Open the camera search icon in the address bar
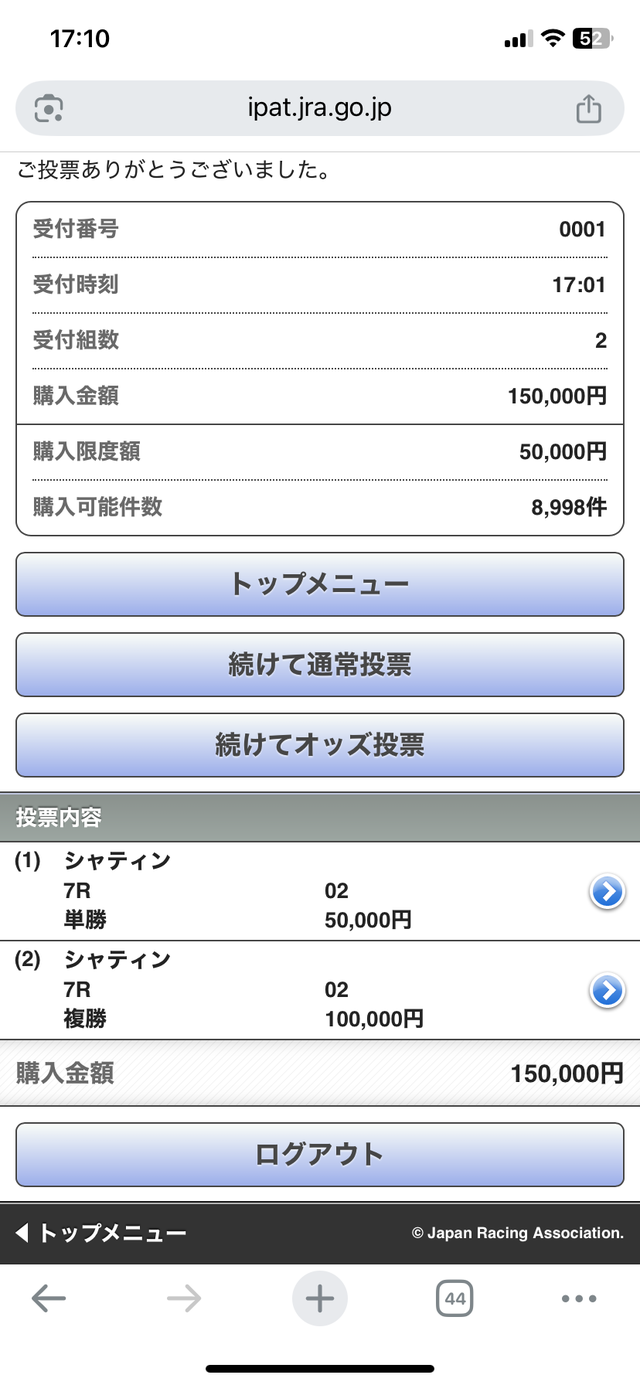 point(49,108)
